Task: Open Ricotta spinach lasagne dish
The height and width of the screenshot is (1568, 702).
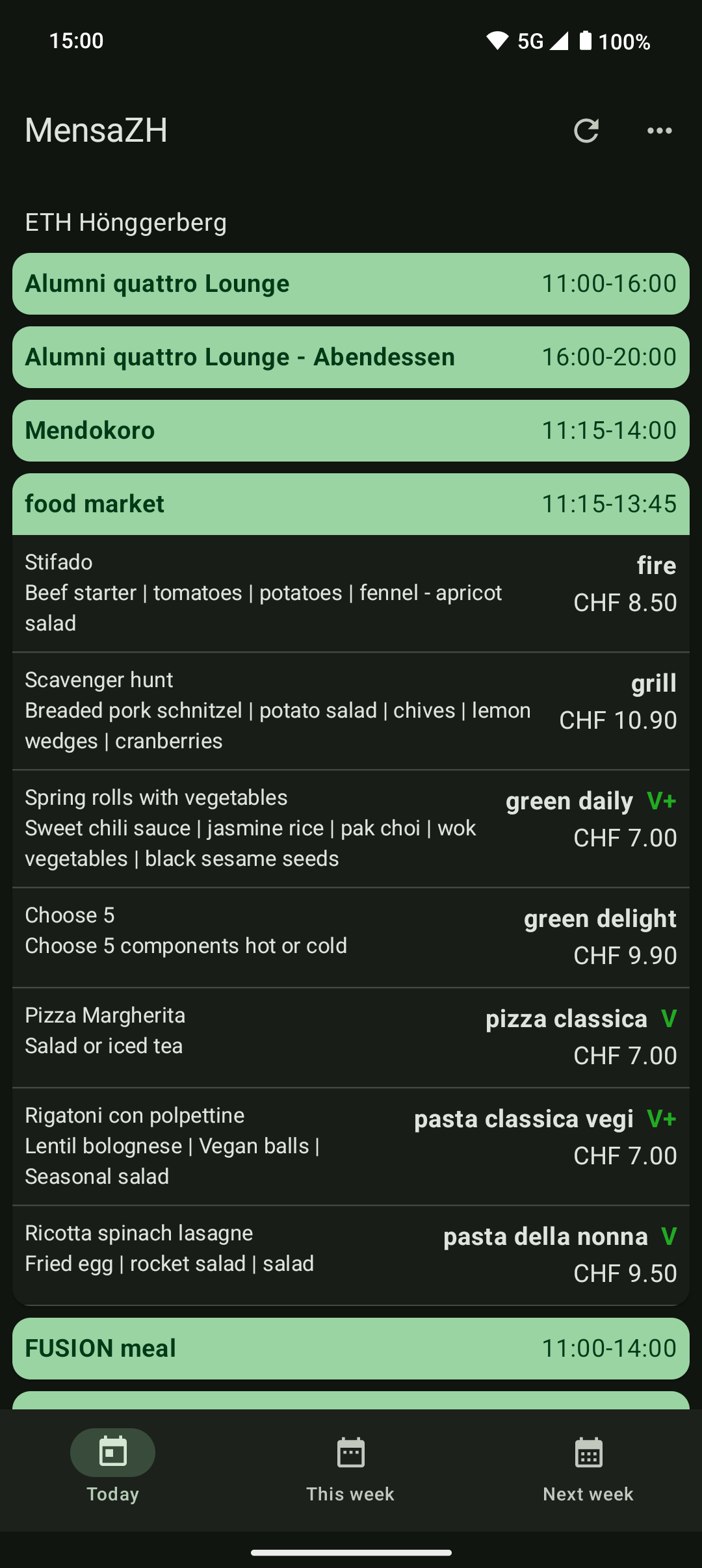Action: pyautogui.click(x=351, y=1255)
